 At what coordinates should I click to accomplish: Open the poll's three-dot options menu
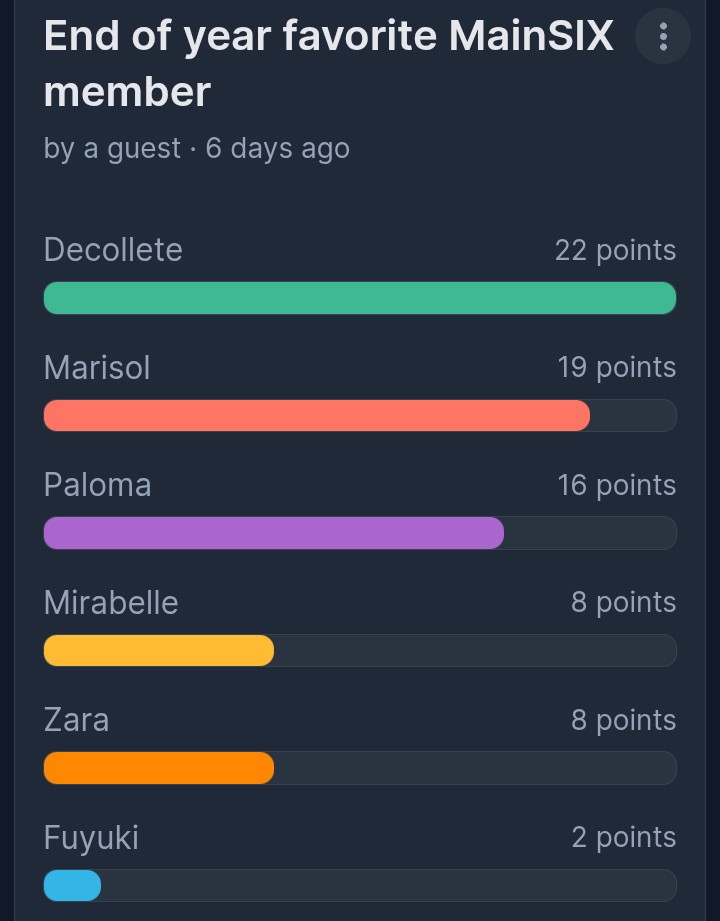click(x=662, y=37)
